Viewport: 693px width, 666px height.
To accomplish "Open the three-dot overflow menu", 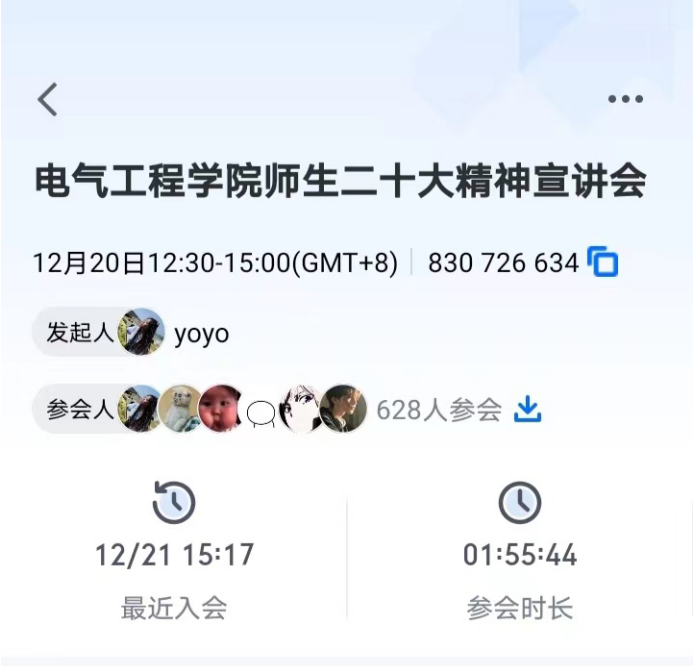I will pos(625,99).
